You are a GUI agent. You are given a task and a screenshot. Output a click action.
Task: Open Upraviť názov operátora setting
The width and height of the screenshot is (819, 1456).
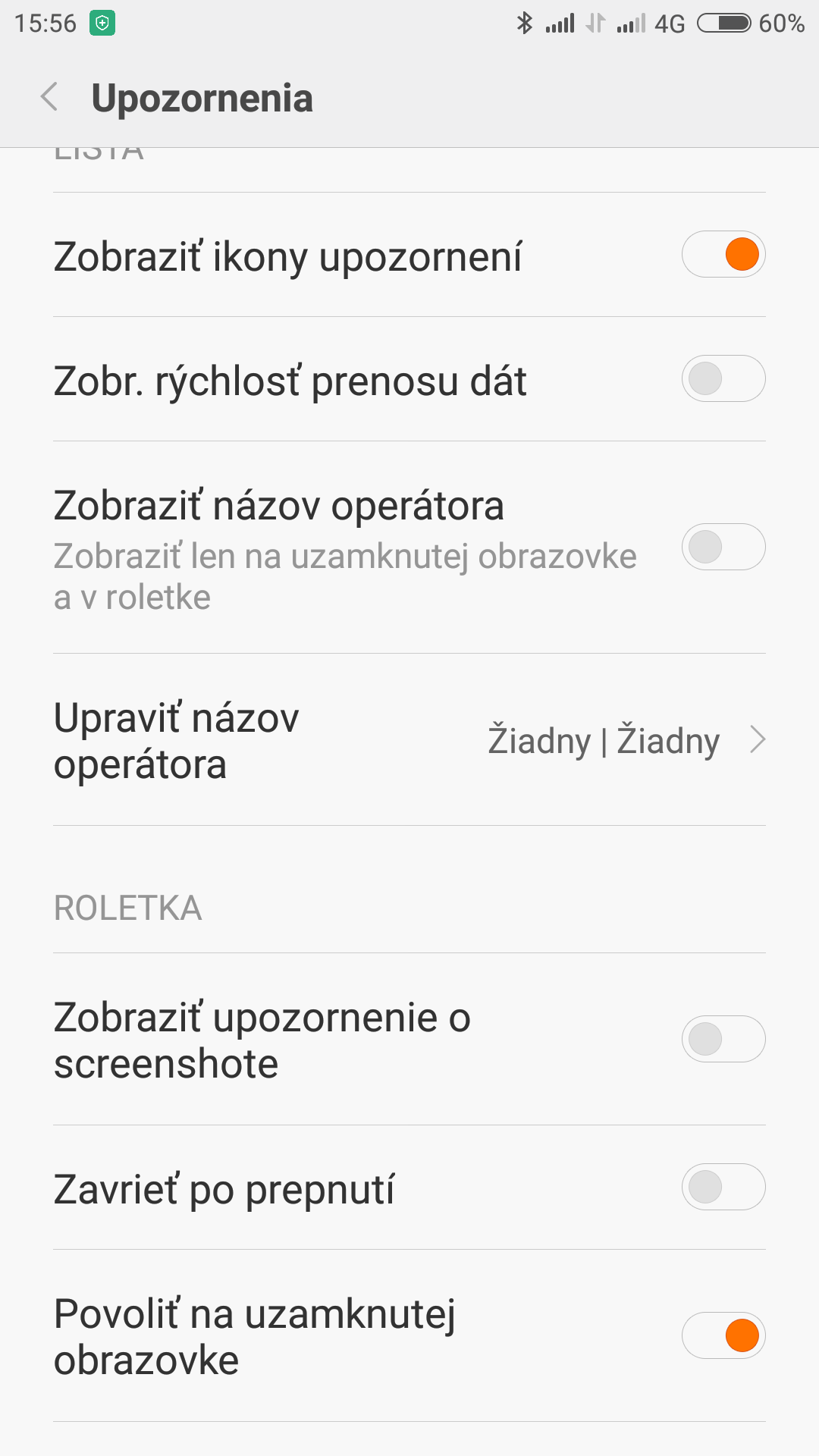(x=409, y=740)
